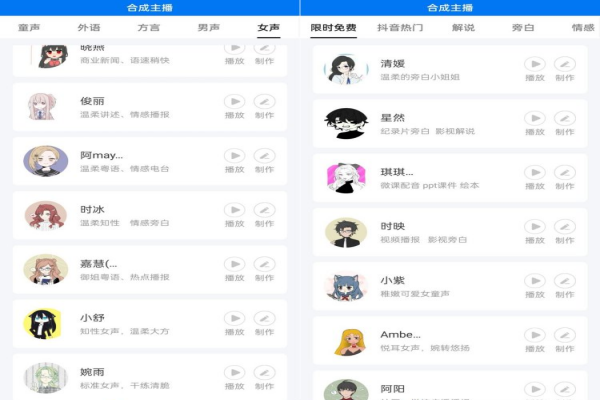Create audio with 星然 voice

pos(565,118)
